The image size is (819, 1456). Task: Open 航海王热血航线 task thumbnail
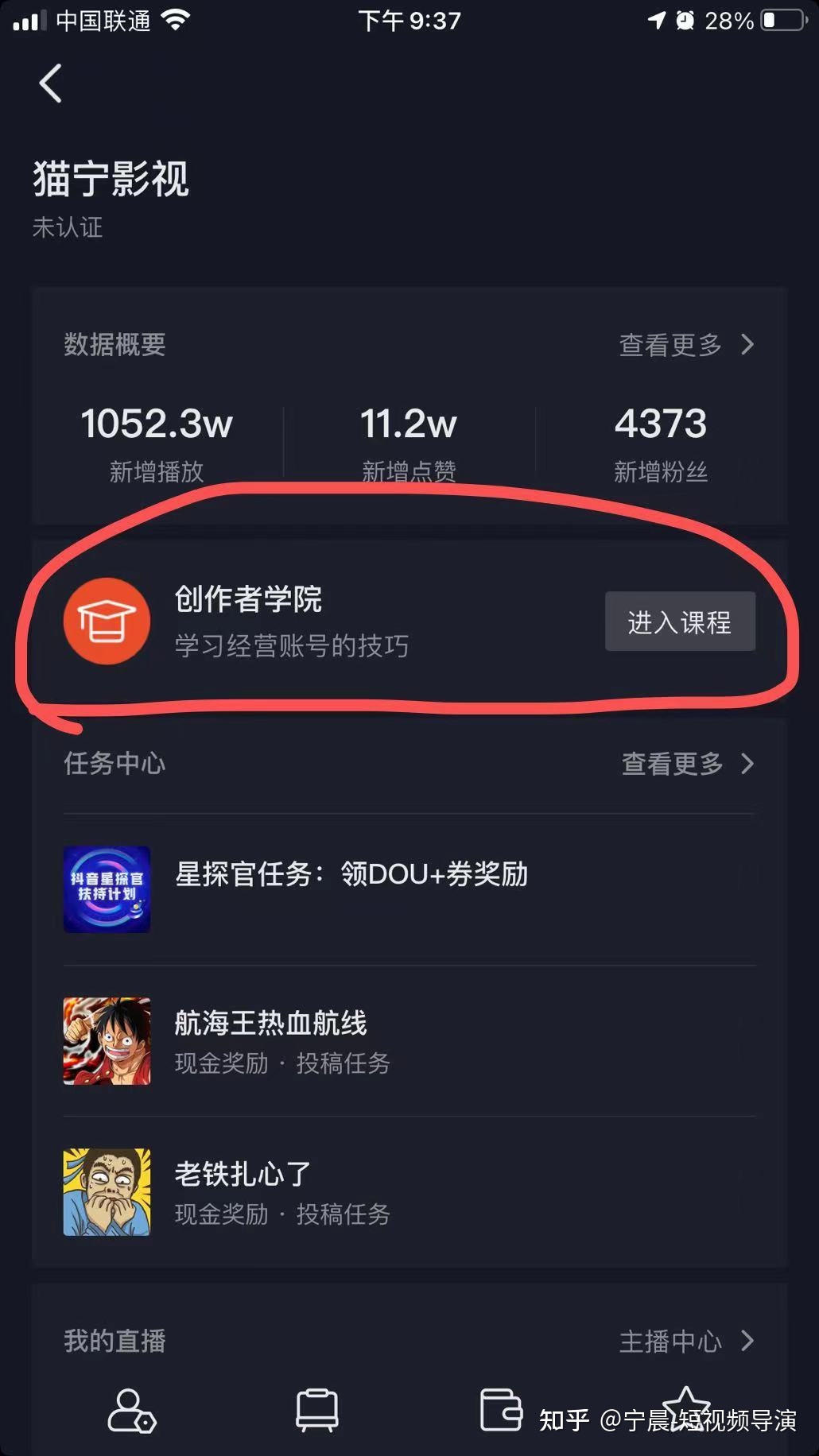pyautogui.click(x=107, y=1041)
